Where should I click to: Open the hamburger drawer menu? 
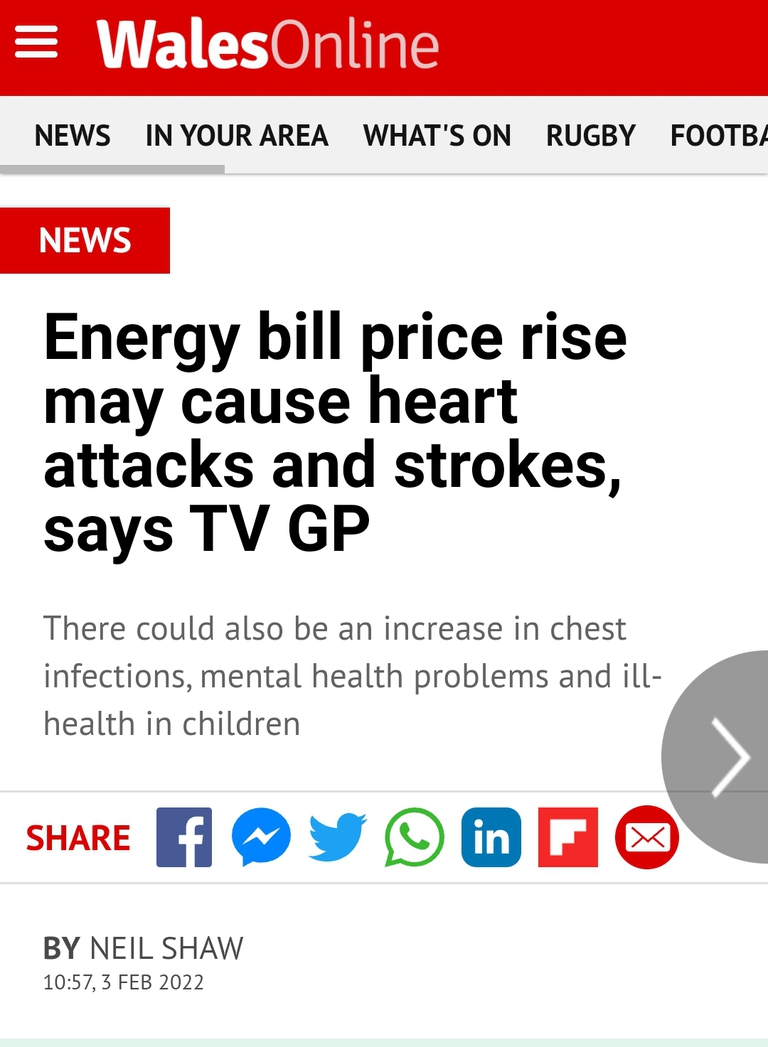[x=36, y=44]
